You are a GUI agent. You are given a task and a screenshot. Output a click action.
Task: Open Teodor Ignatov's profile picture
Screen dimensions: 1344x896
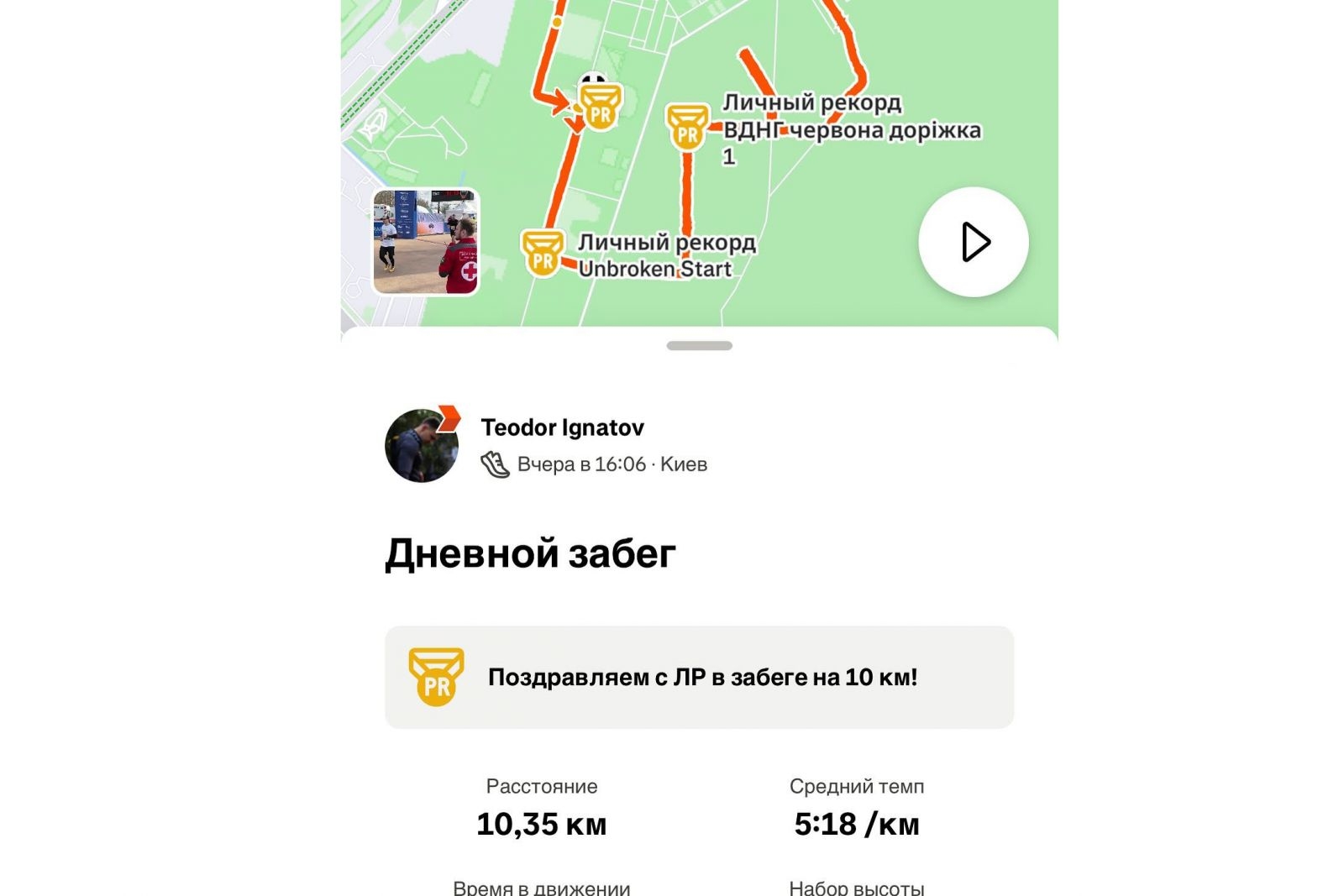click(x=422, y=446)
